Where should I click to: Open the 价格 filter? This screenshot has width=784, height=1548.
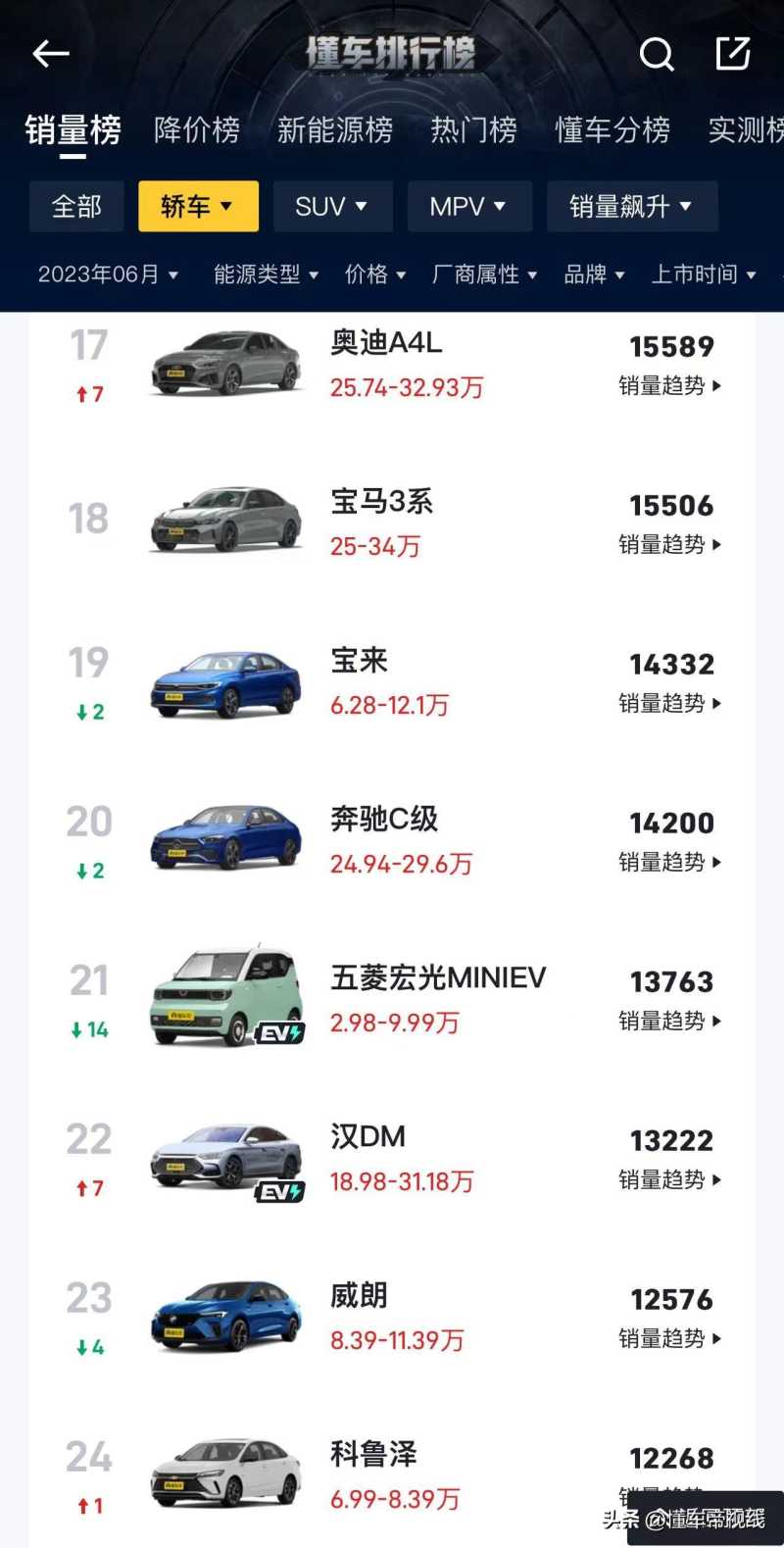pos(374,275)
